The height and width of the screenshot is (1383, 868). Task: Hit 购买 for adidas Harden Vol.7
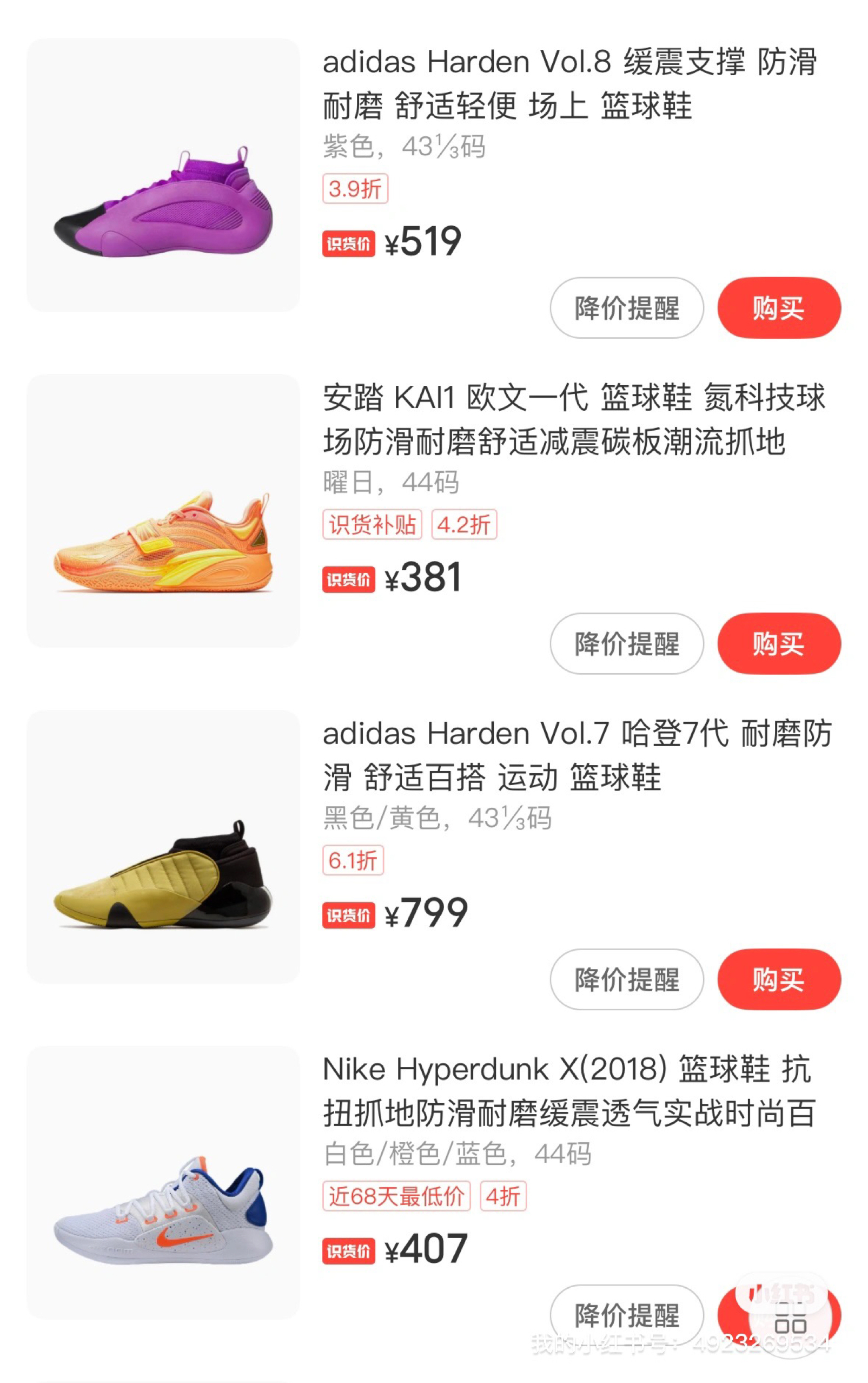click(778, 979)
